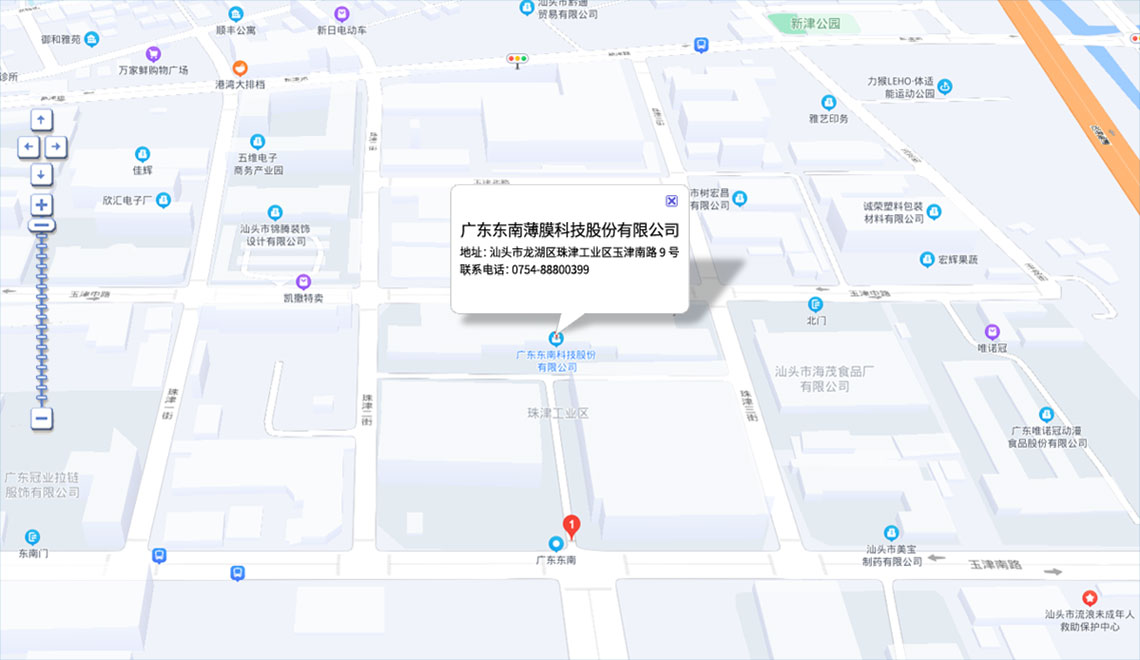Open 雅艺印务 map marker

coord(828,102)
